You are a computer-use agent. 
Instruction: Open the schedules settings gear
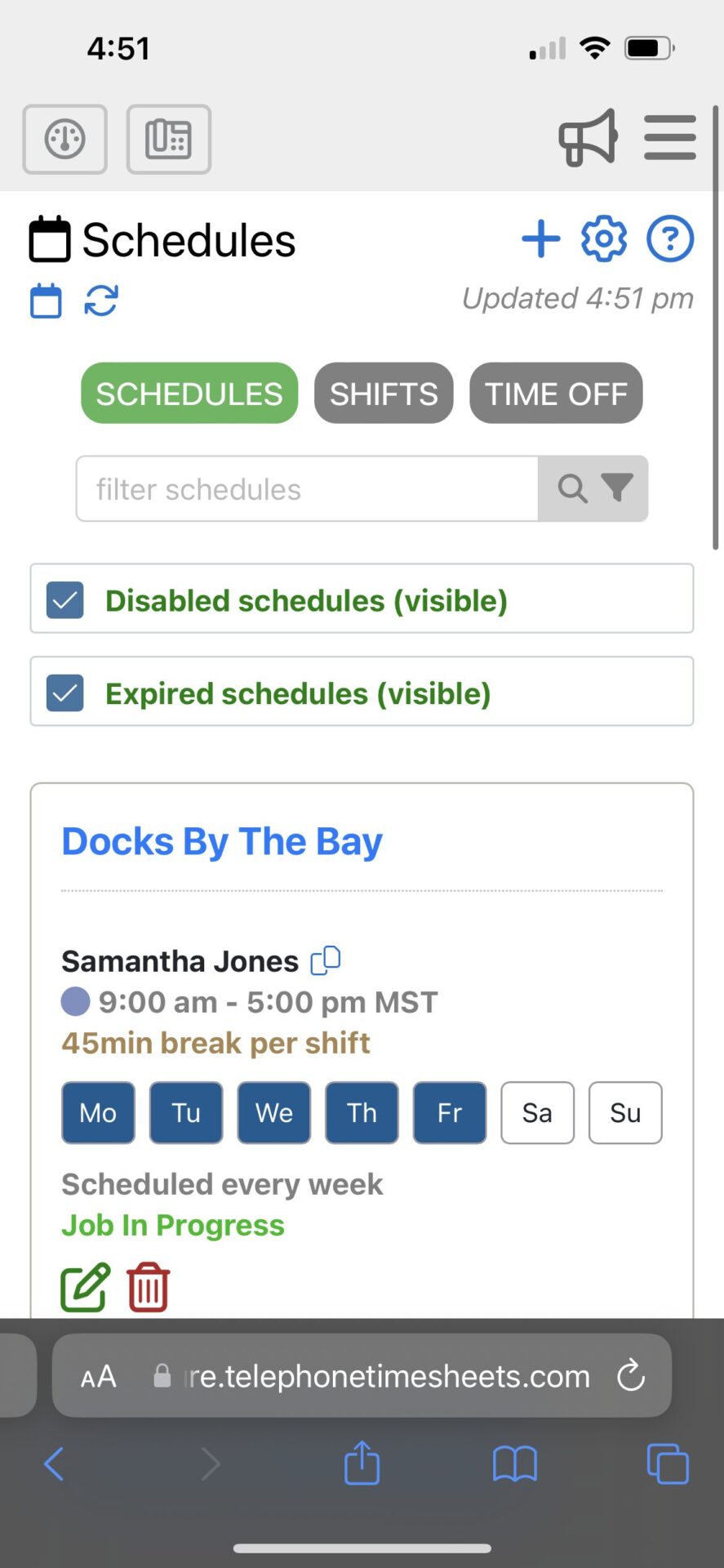pos(603,238)
